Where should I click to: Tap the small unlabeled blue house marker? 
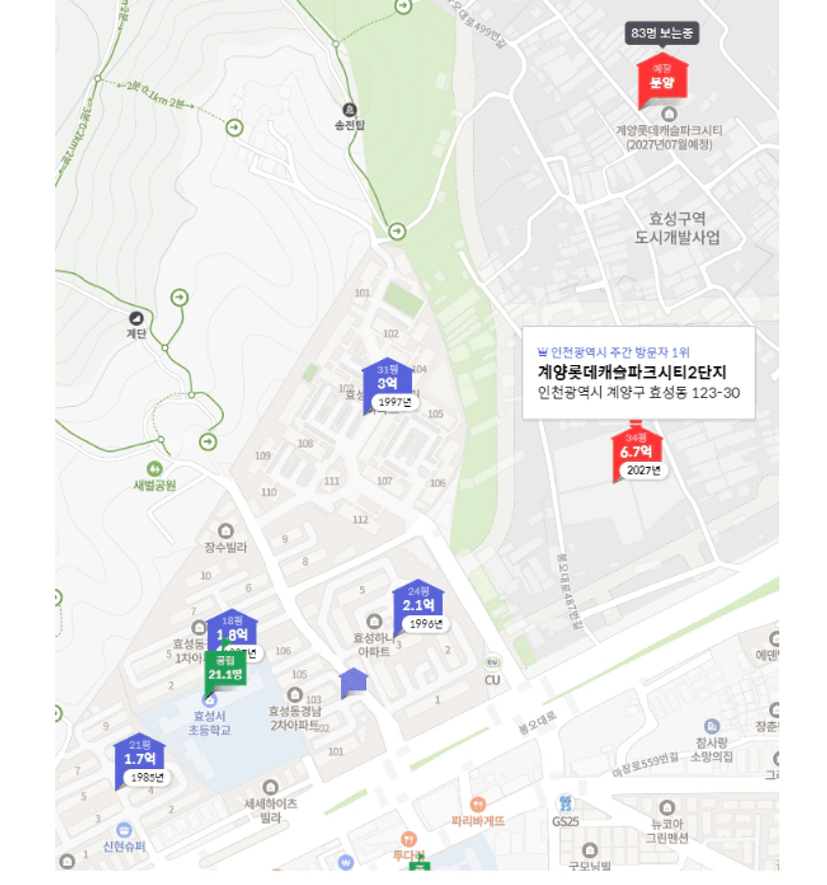tap(354, 684)
